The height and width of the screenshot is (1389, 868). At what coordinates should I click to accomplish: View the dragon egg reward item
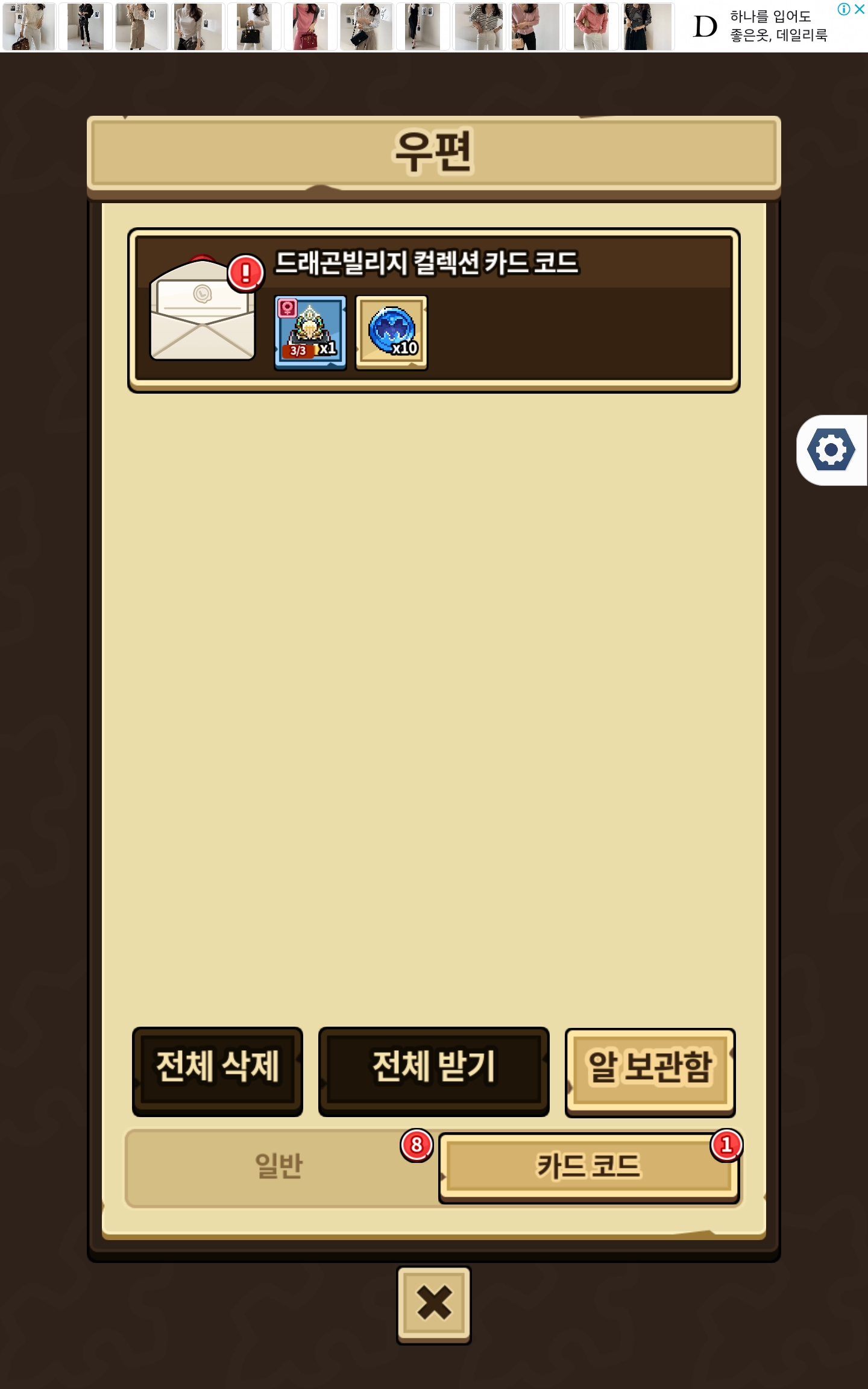(x=310, y=332)
